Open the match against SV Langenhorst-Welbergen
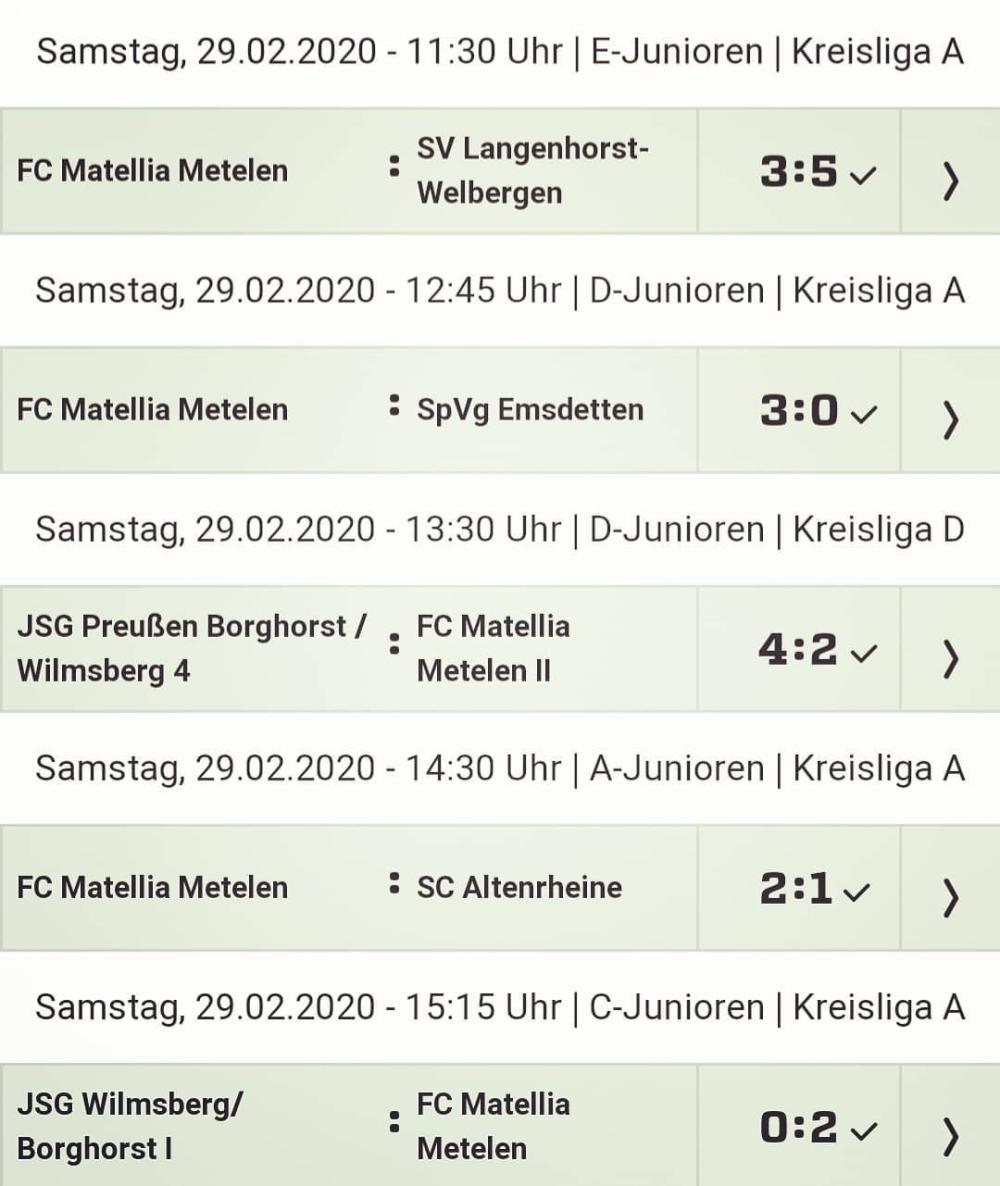The image size is (1000, 1186). 950,172
